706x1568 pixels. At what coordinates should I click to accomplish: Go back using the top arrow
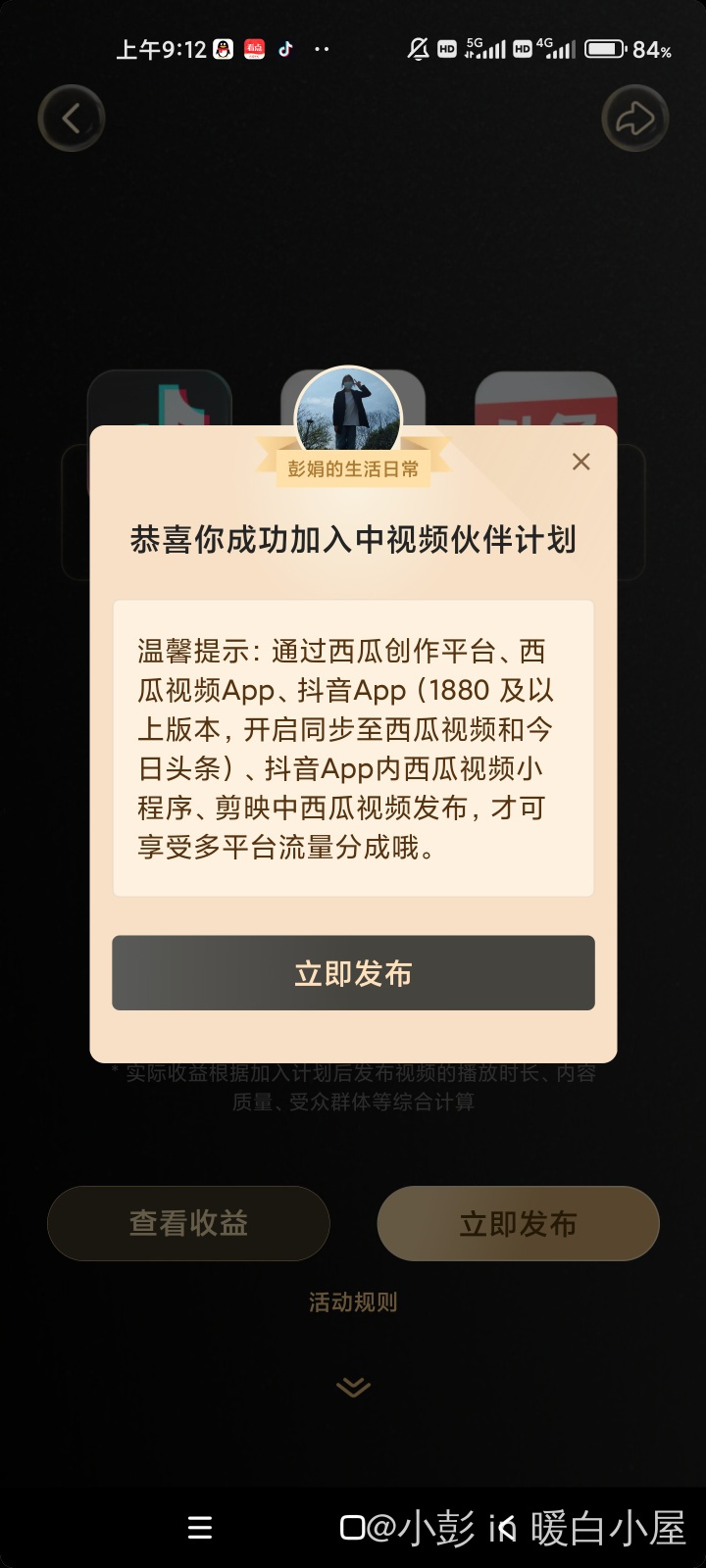[71, 119]
